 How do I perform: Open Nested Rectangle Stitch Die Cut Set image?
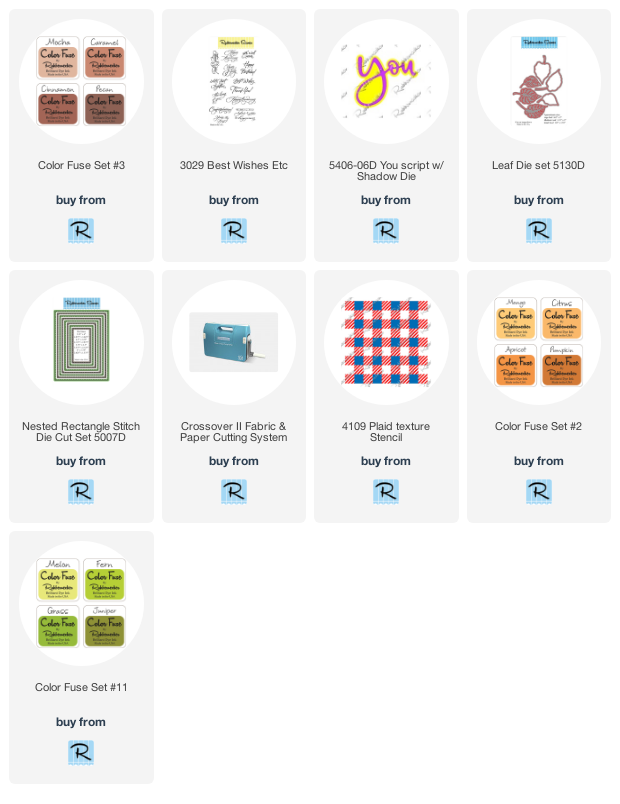[x=81, y=342]
